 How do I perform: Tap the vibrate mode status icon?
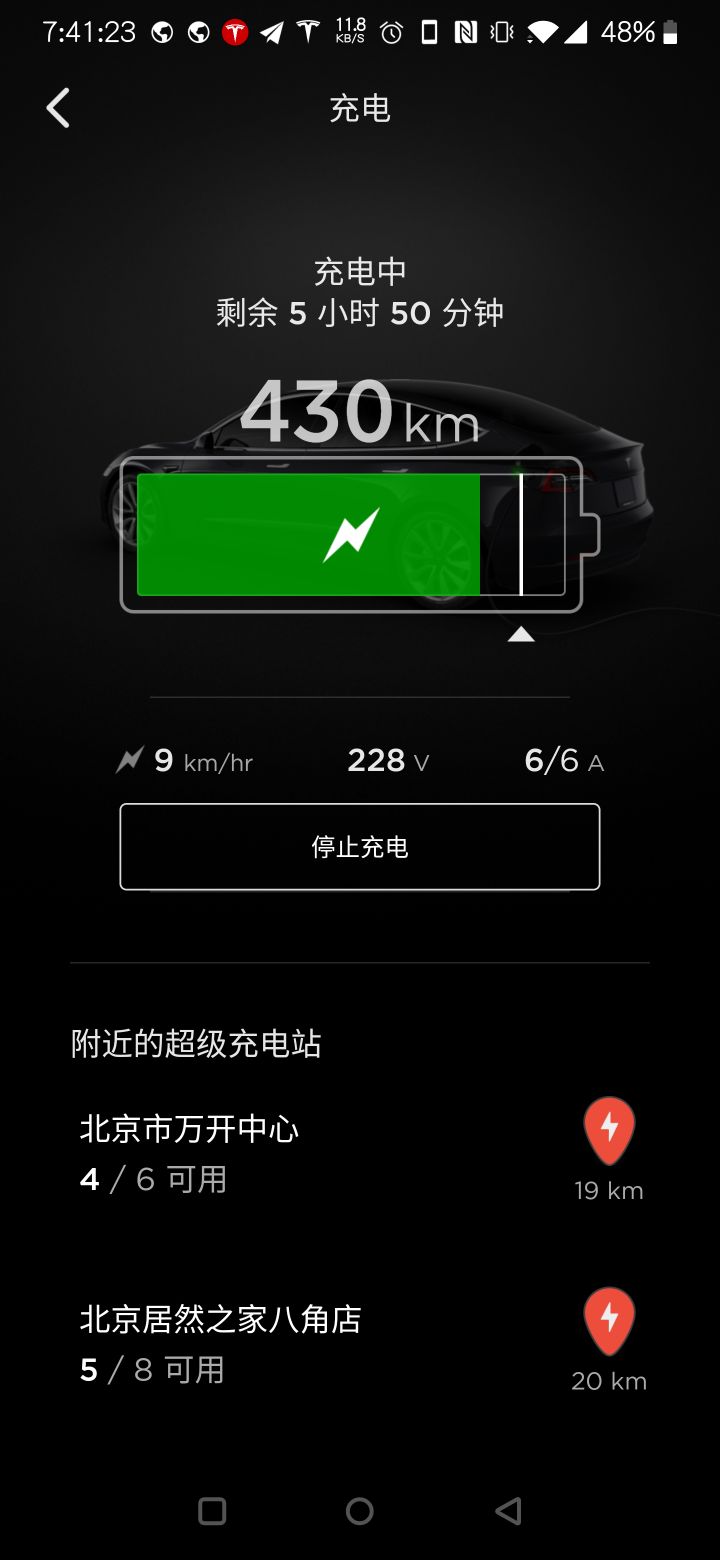(x=502, y=30)
